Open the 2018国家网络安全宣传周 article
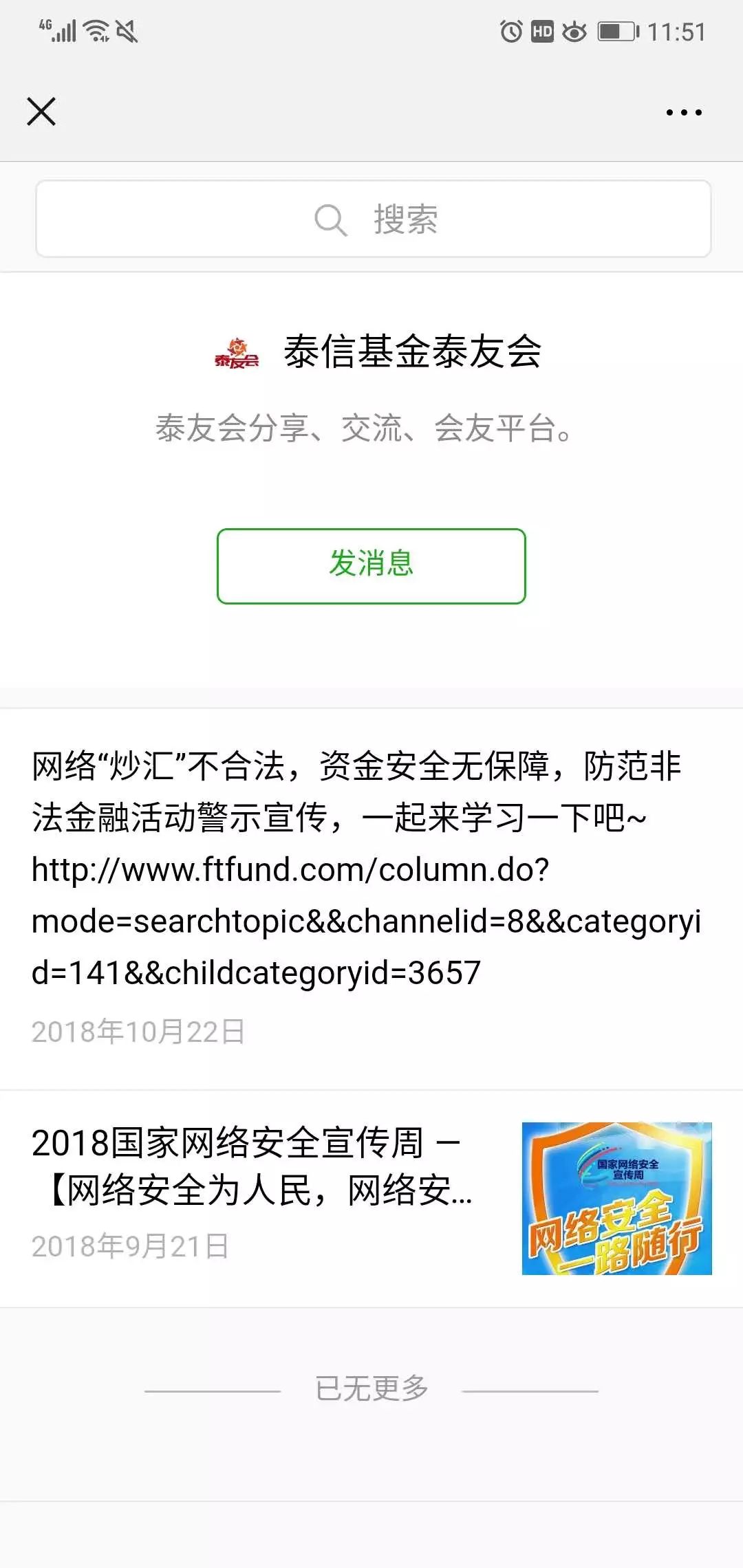 (x=275, y=1169)
